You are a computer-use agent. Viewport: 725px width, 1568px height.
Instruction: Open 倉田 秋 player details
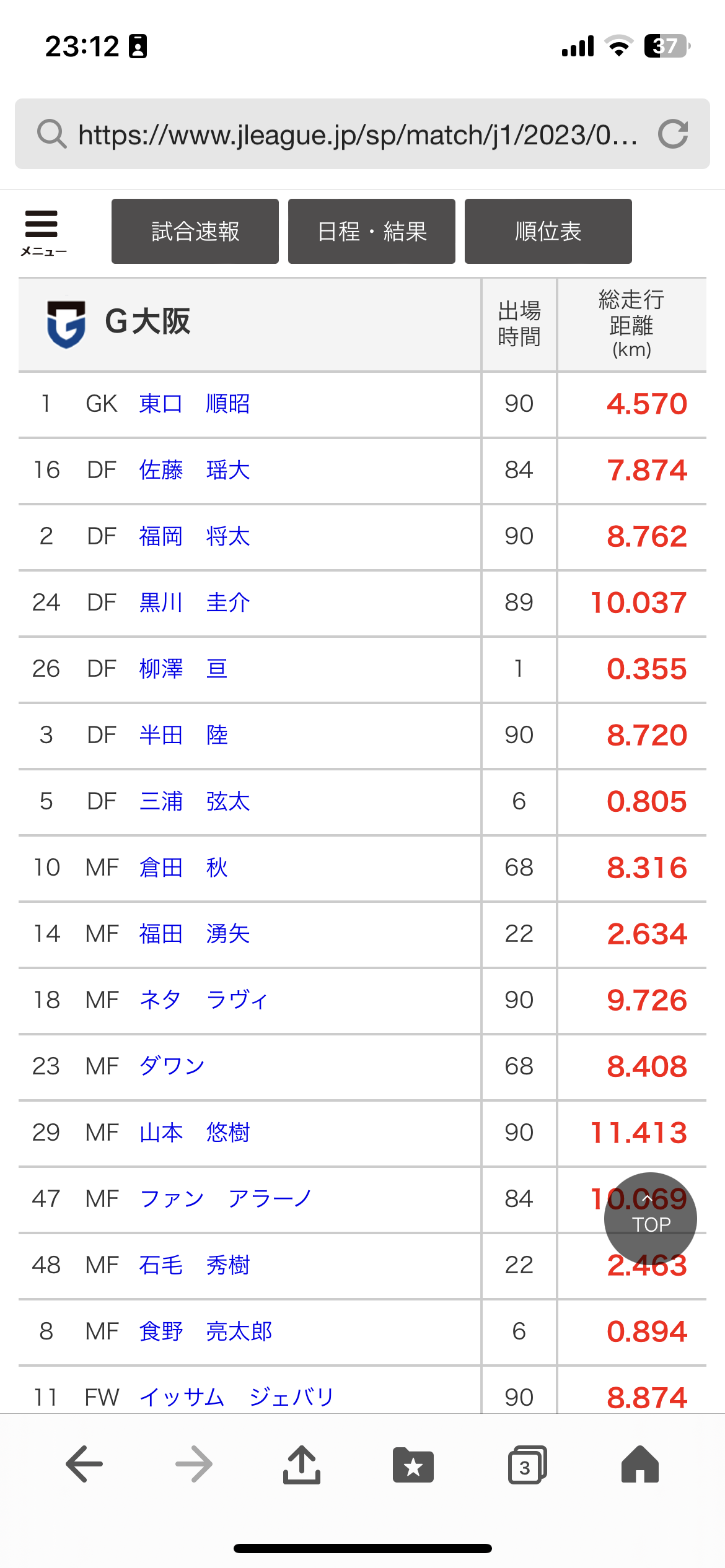coord(183,868)
